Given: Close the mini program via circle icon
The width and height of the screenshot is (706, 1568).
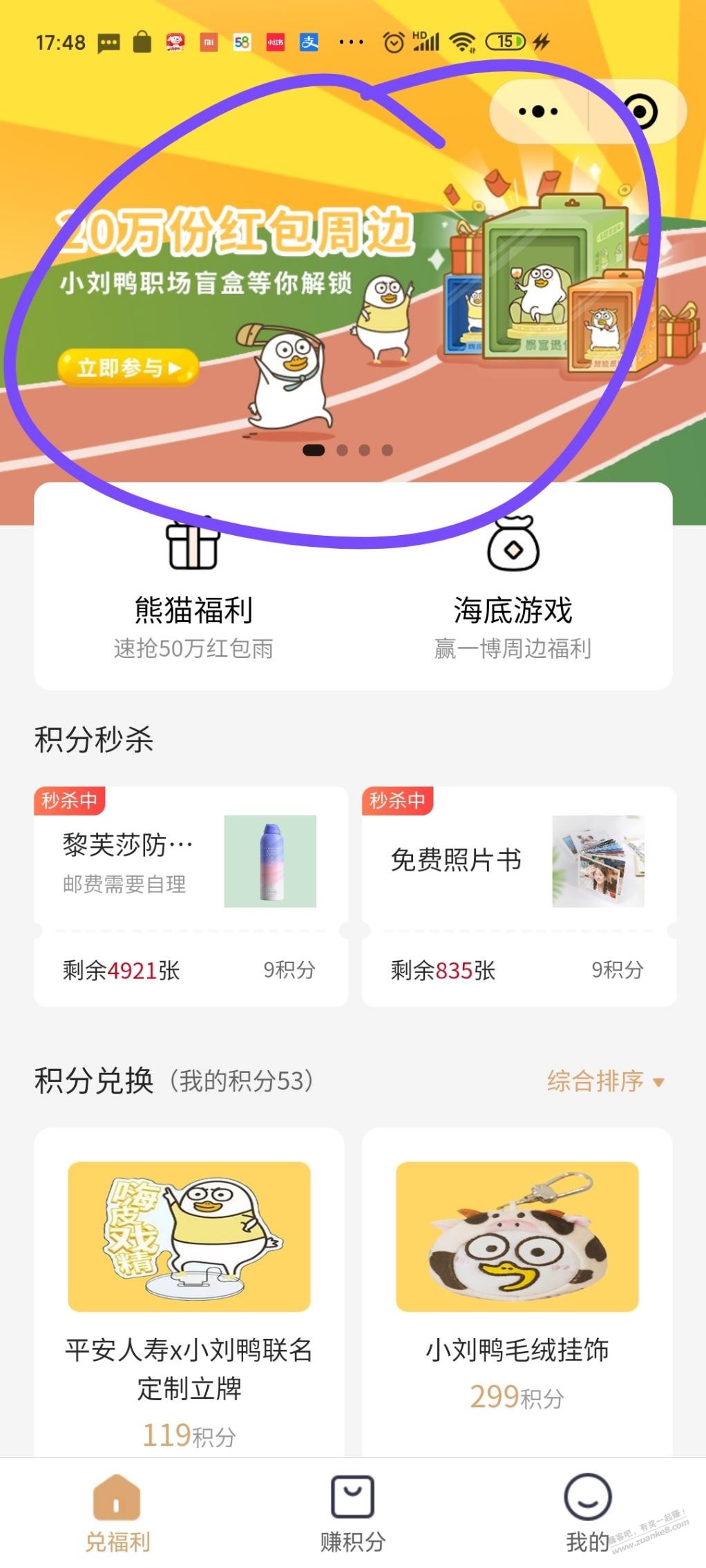Looking at the screenshot, I should (x=640, y=112).
